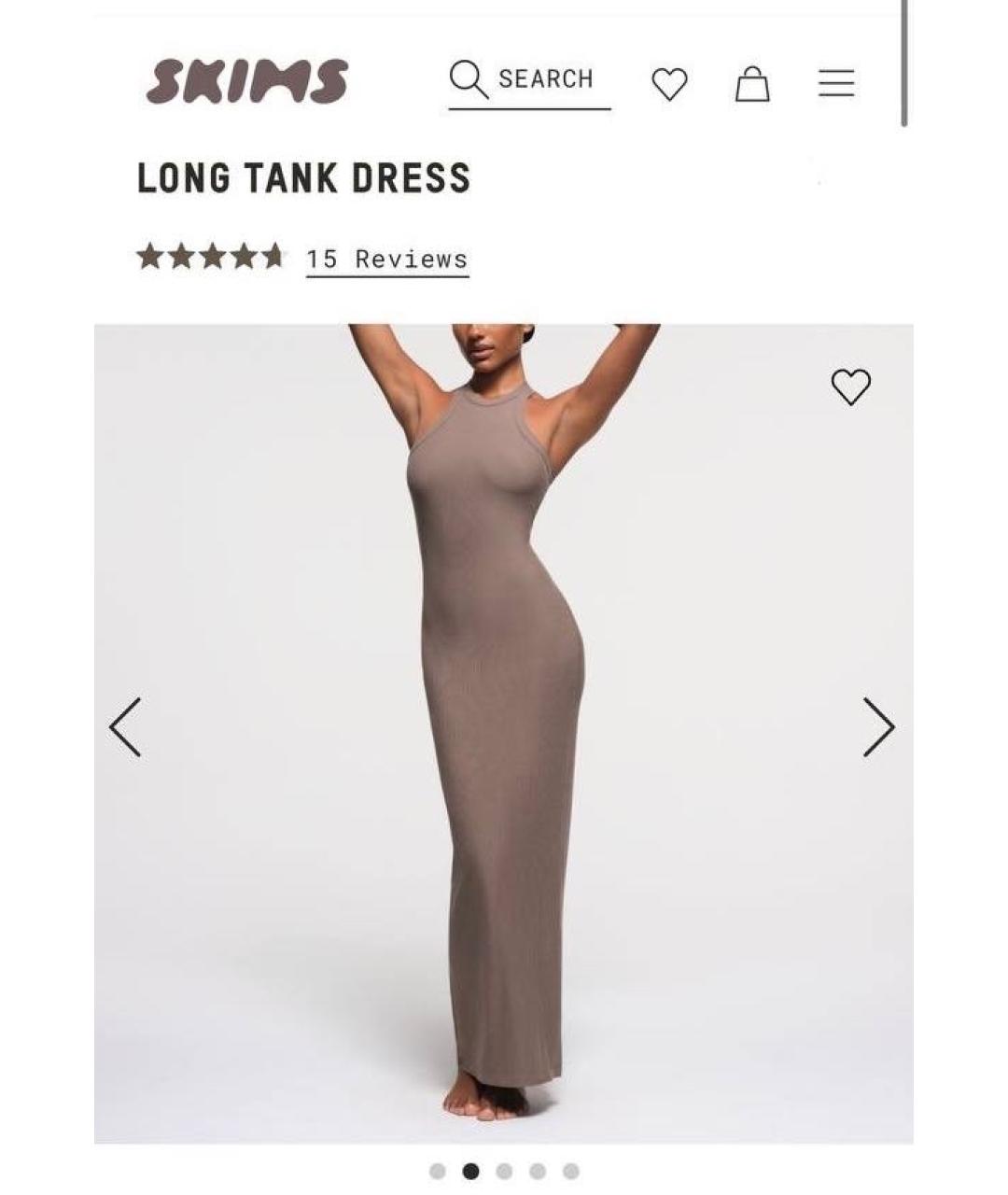
Task: Open the shopping bag
Action: point(752,84)
